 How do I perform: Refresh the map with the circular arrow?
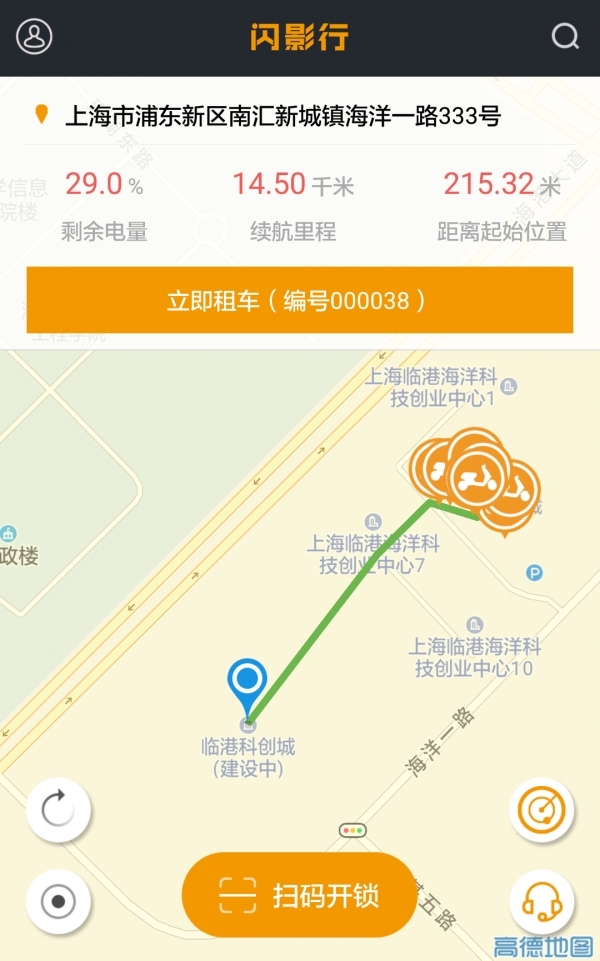(x=58, y=809)
